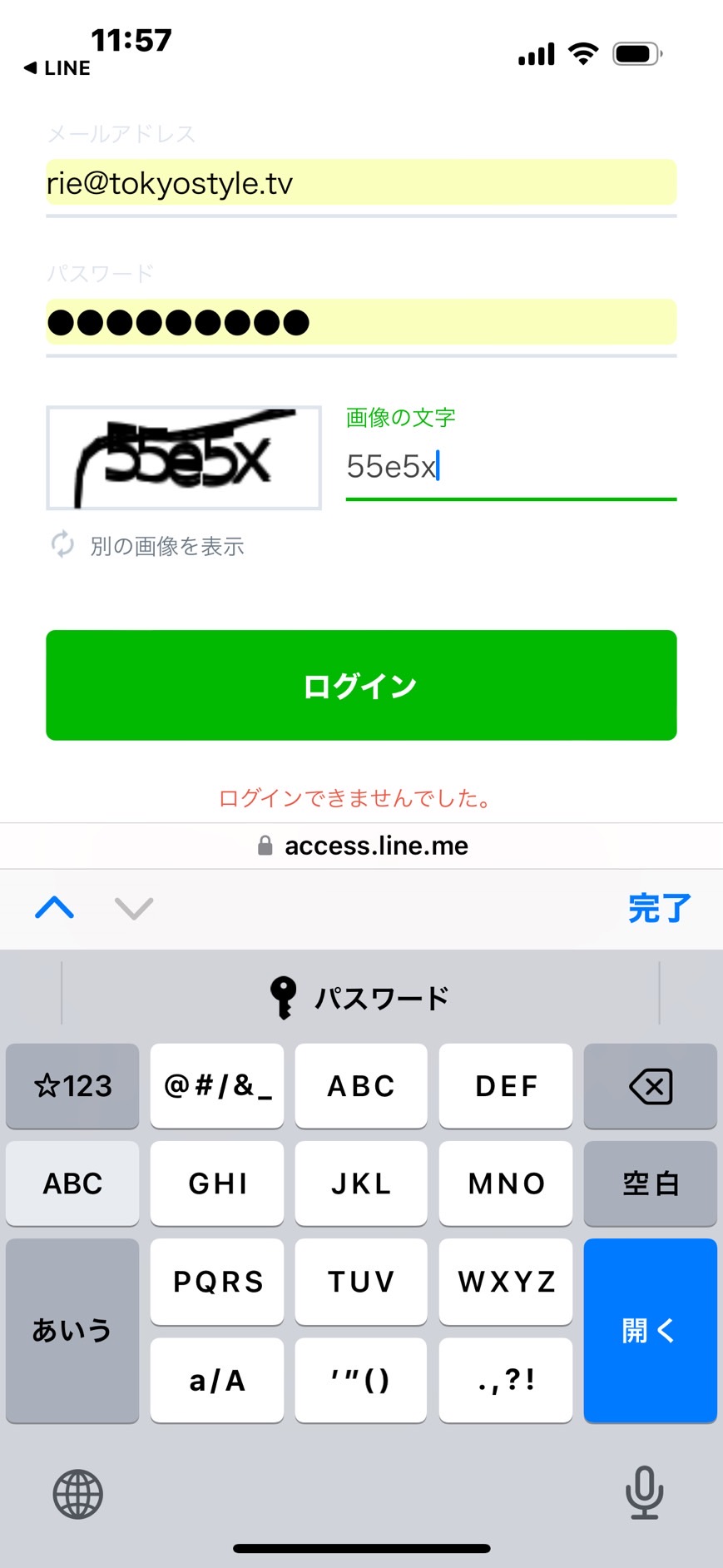Start dictation with microphone icon
The height and width of the screenshot is (1568, 723).
click(x=645, y=1493)
